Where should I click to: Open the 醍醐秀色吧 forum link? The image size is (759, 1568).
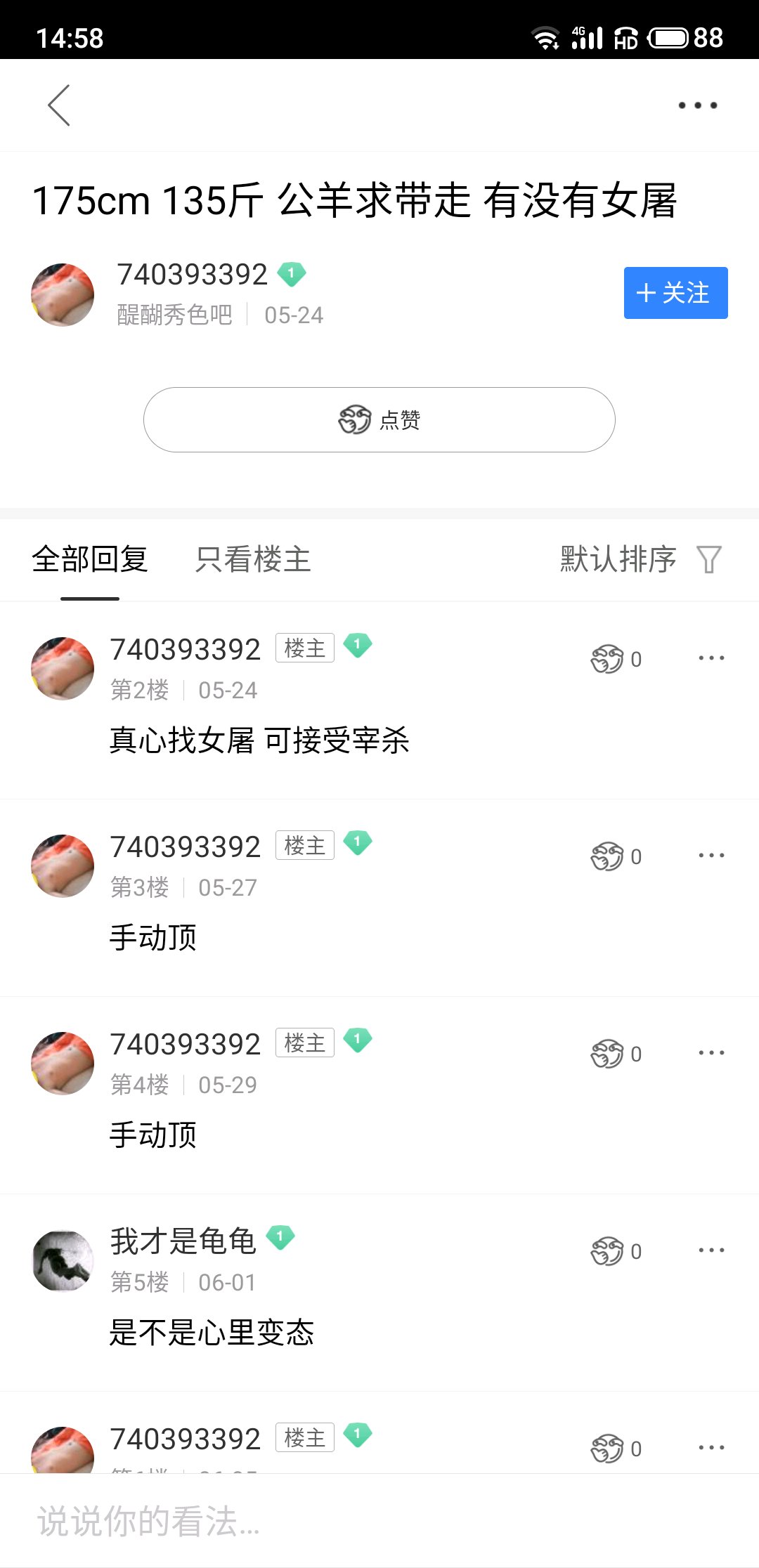[174, 315]
